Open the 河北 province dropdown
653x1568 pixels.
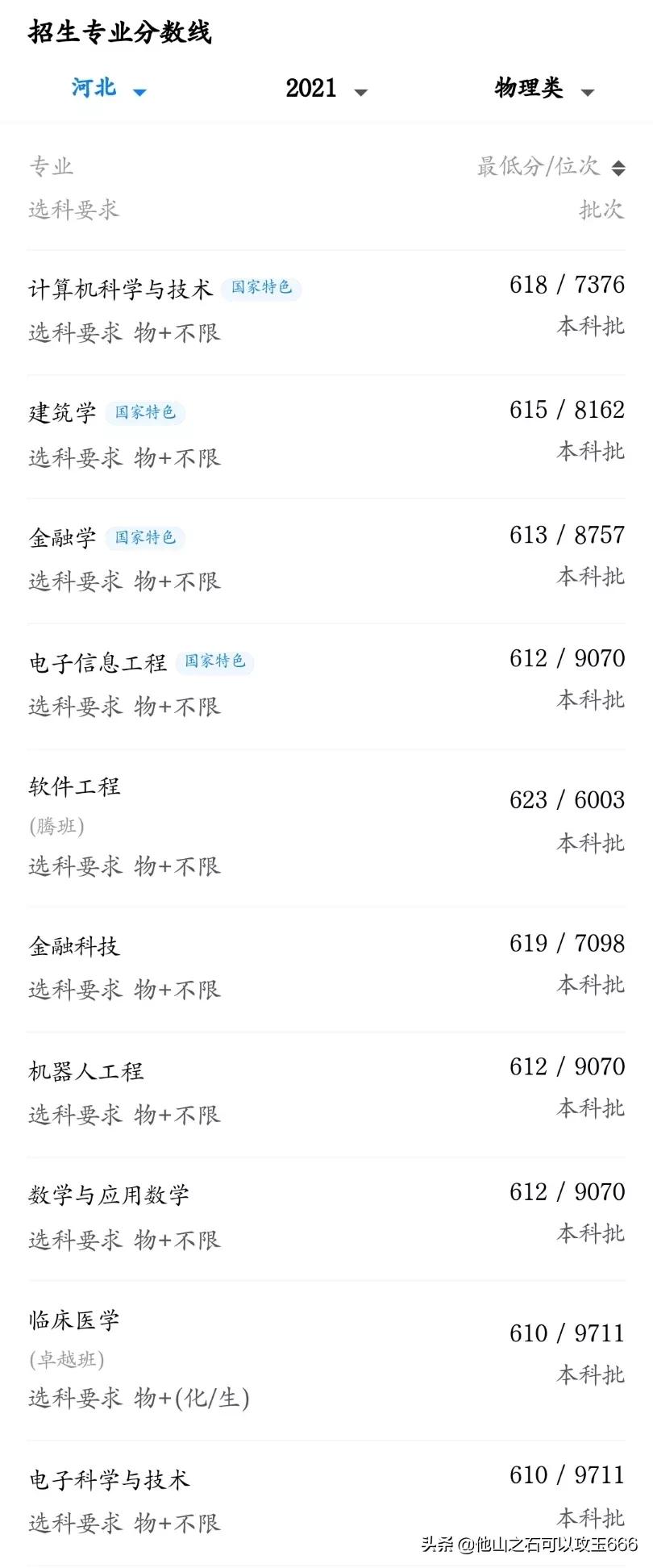coord(95,89)
